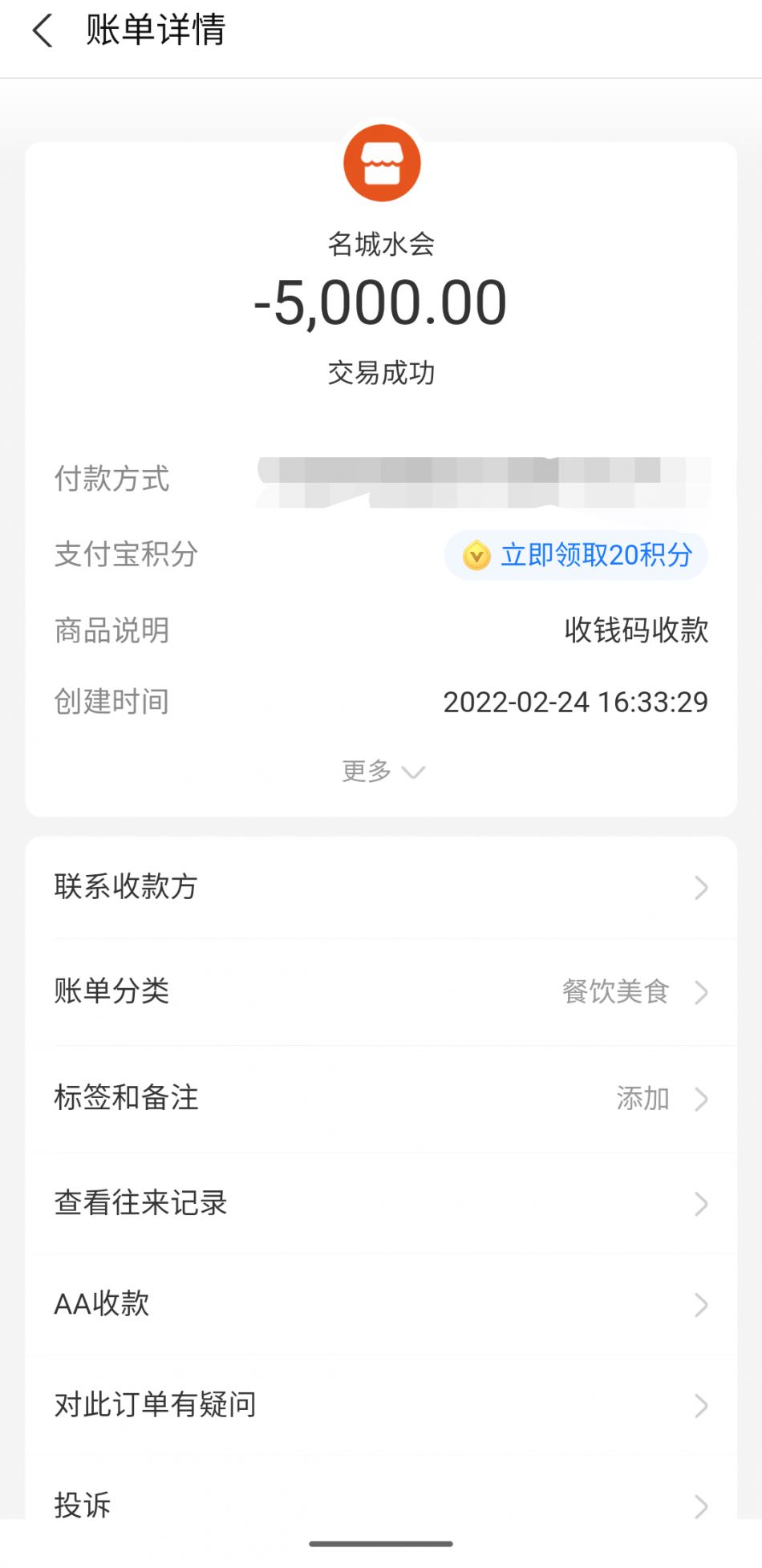Add a note via 标签和备注
The height and width of the screenshot is (1568, 762).
[x=381, y=1098]
